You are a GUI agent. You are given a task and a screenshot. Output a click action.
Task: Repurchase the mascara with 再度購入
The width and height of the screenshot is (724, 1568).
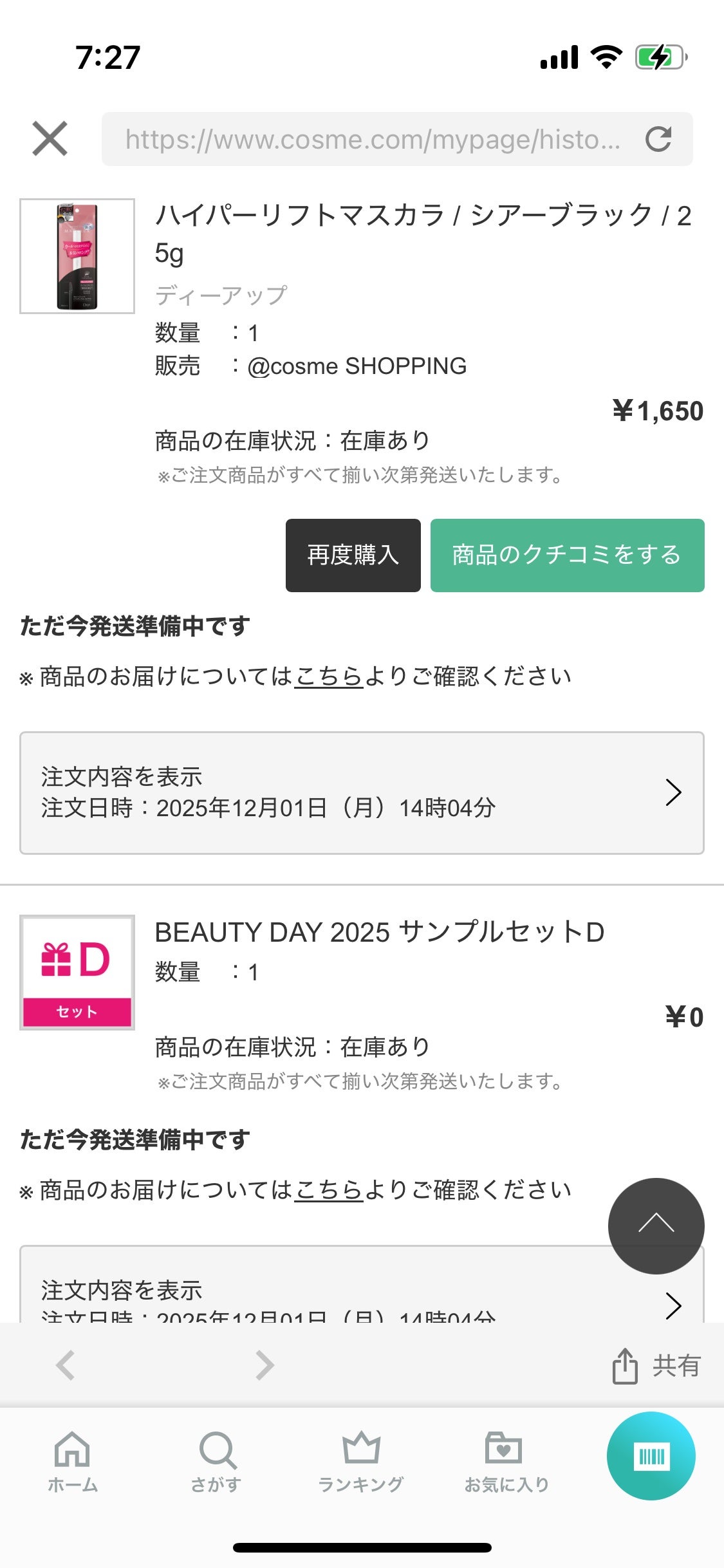pos(353,555)
